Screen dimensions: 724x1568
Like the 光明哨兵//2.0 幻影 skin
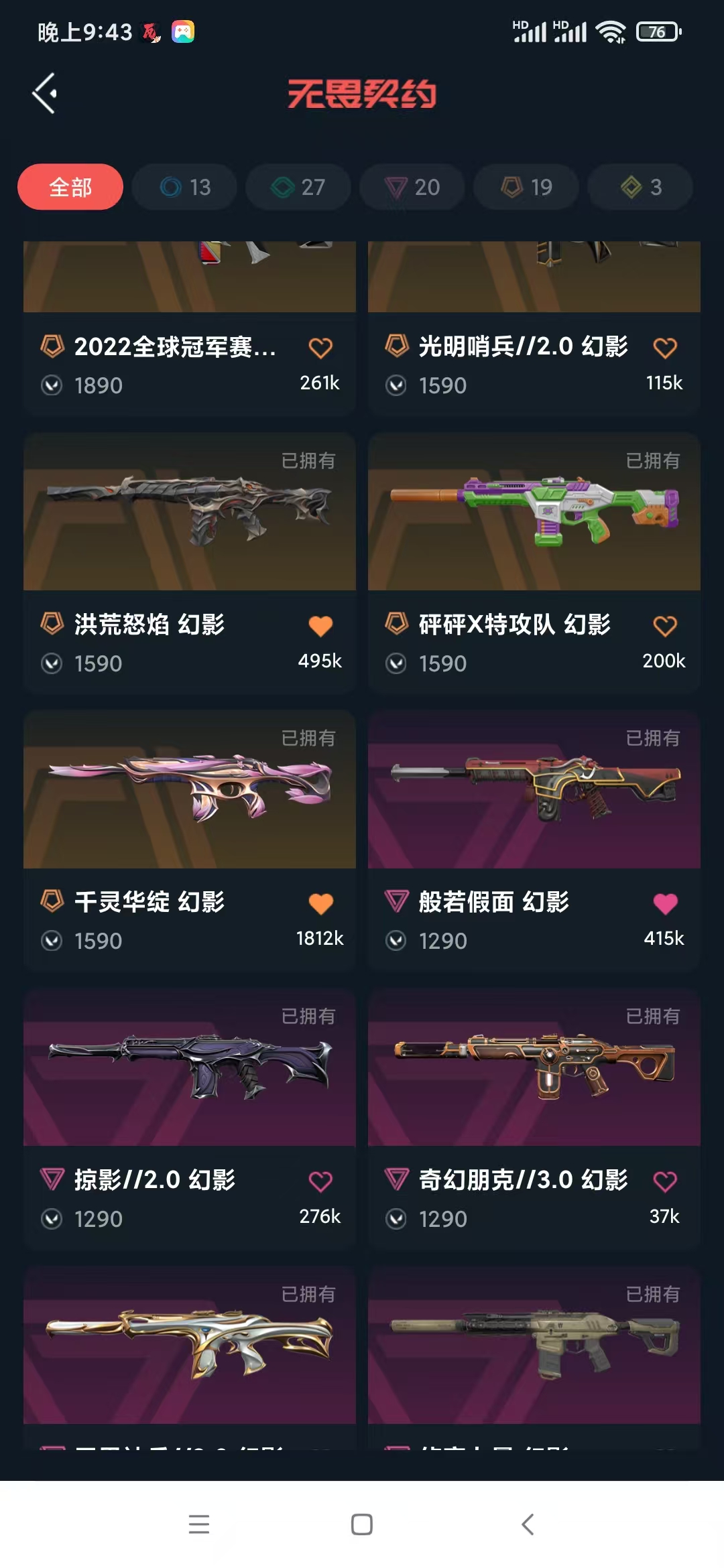tap(665, 348)
